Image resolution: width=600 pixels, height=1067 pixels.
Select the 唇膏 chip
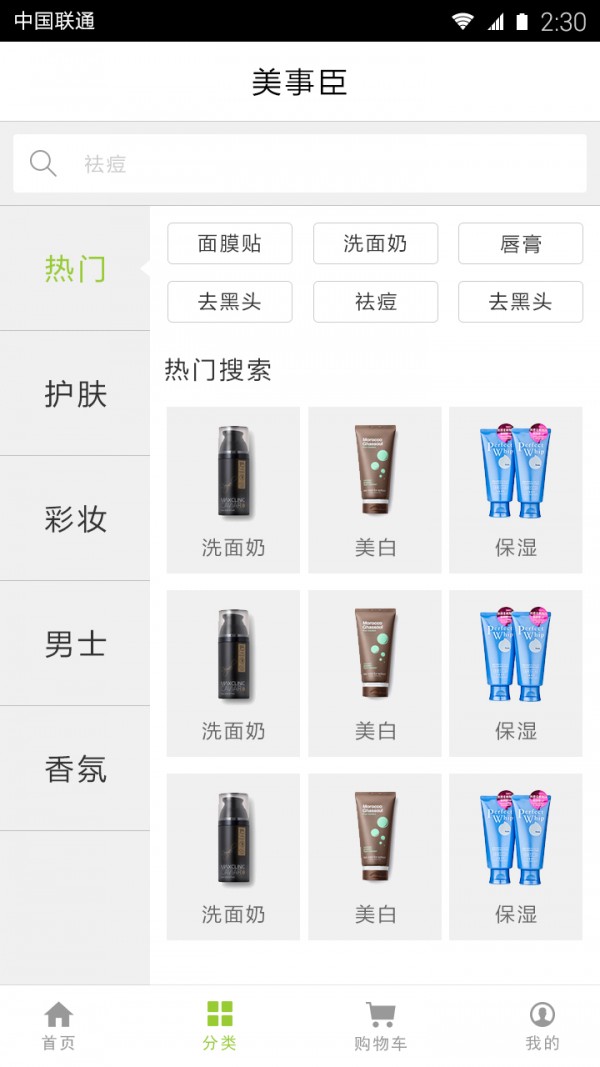[520, 243]
